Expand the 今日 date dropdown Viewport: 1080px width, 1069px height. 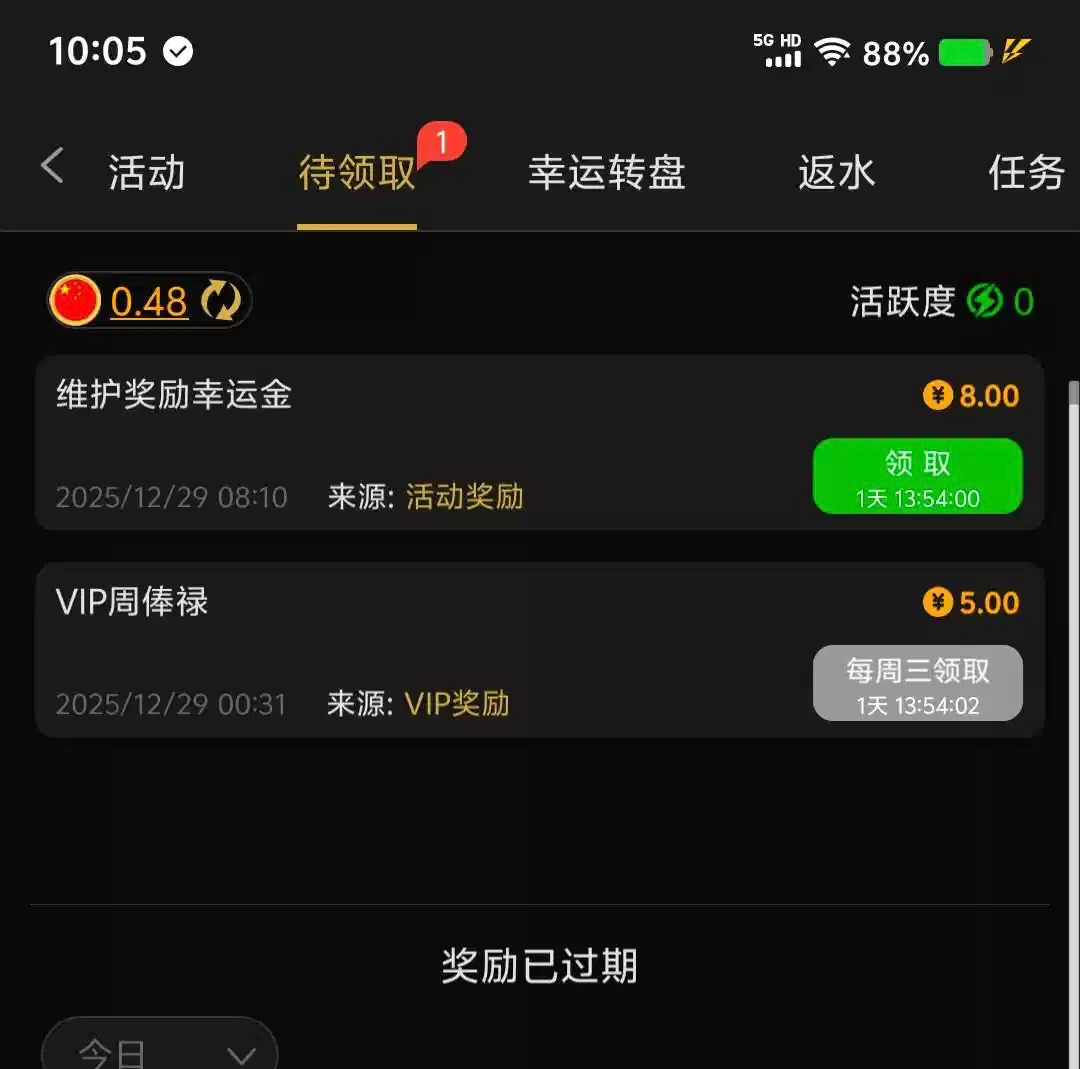[160, 1050]
